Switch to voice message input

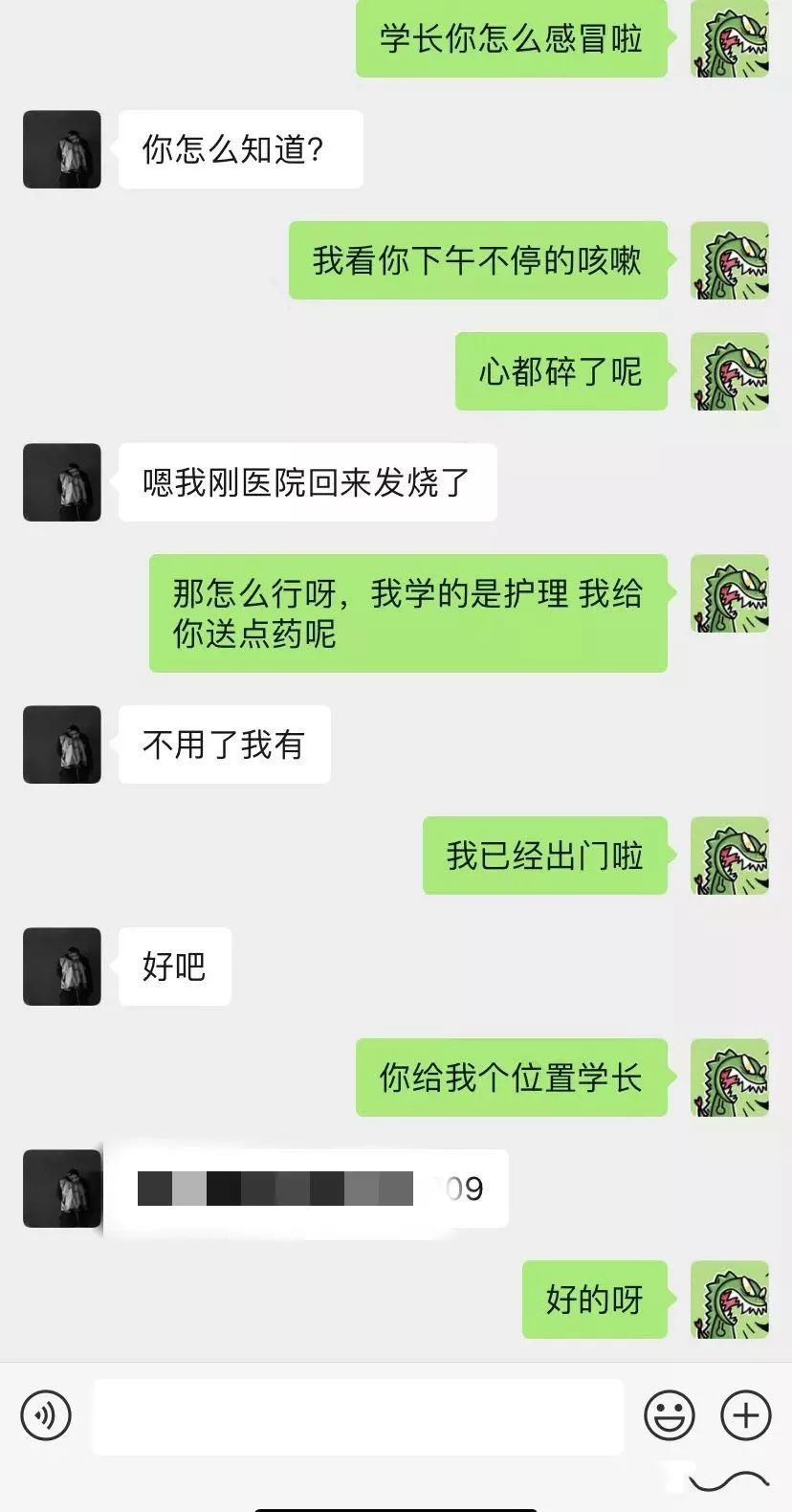click(46, 1415)
